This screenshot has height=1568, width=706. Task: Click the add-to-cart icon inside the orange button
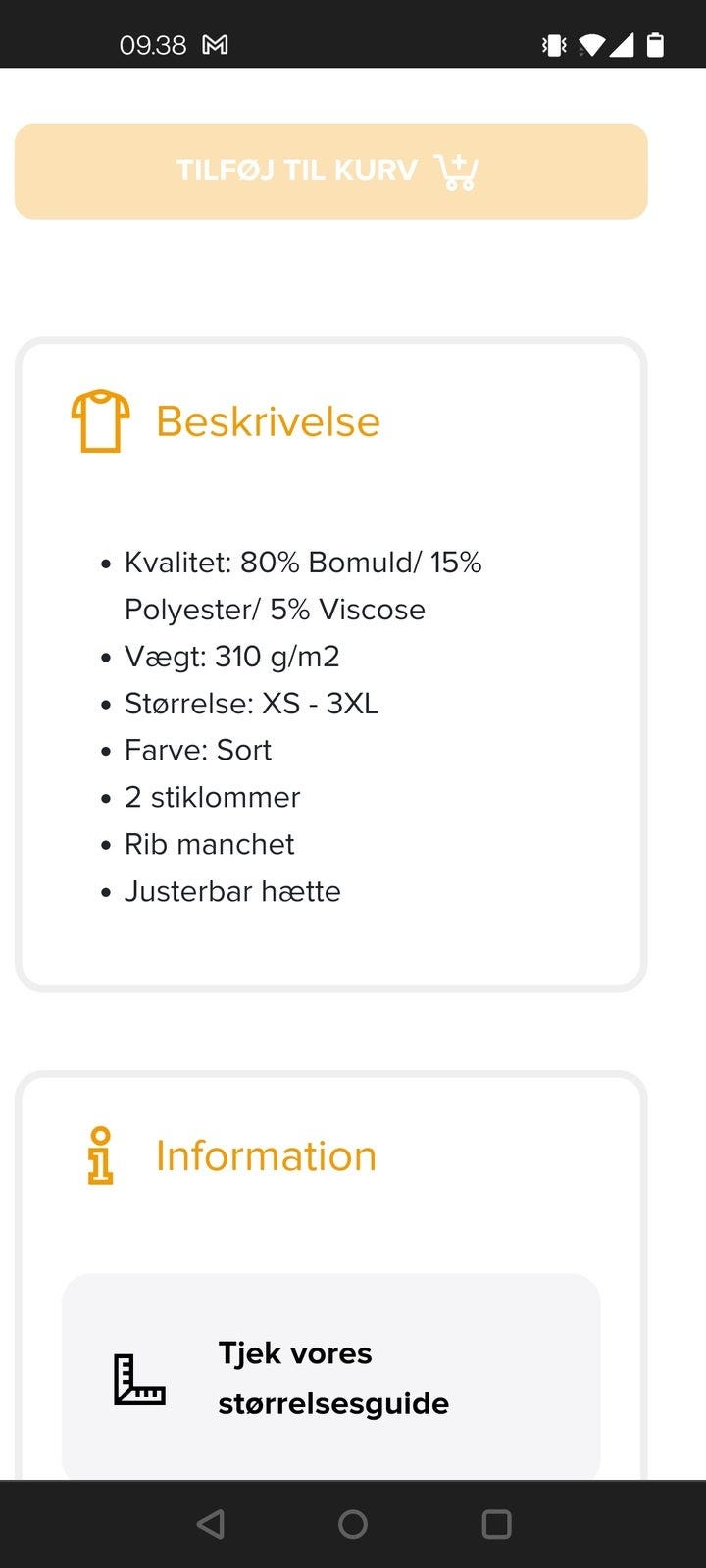(x=457, y=171)
